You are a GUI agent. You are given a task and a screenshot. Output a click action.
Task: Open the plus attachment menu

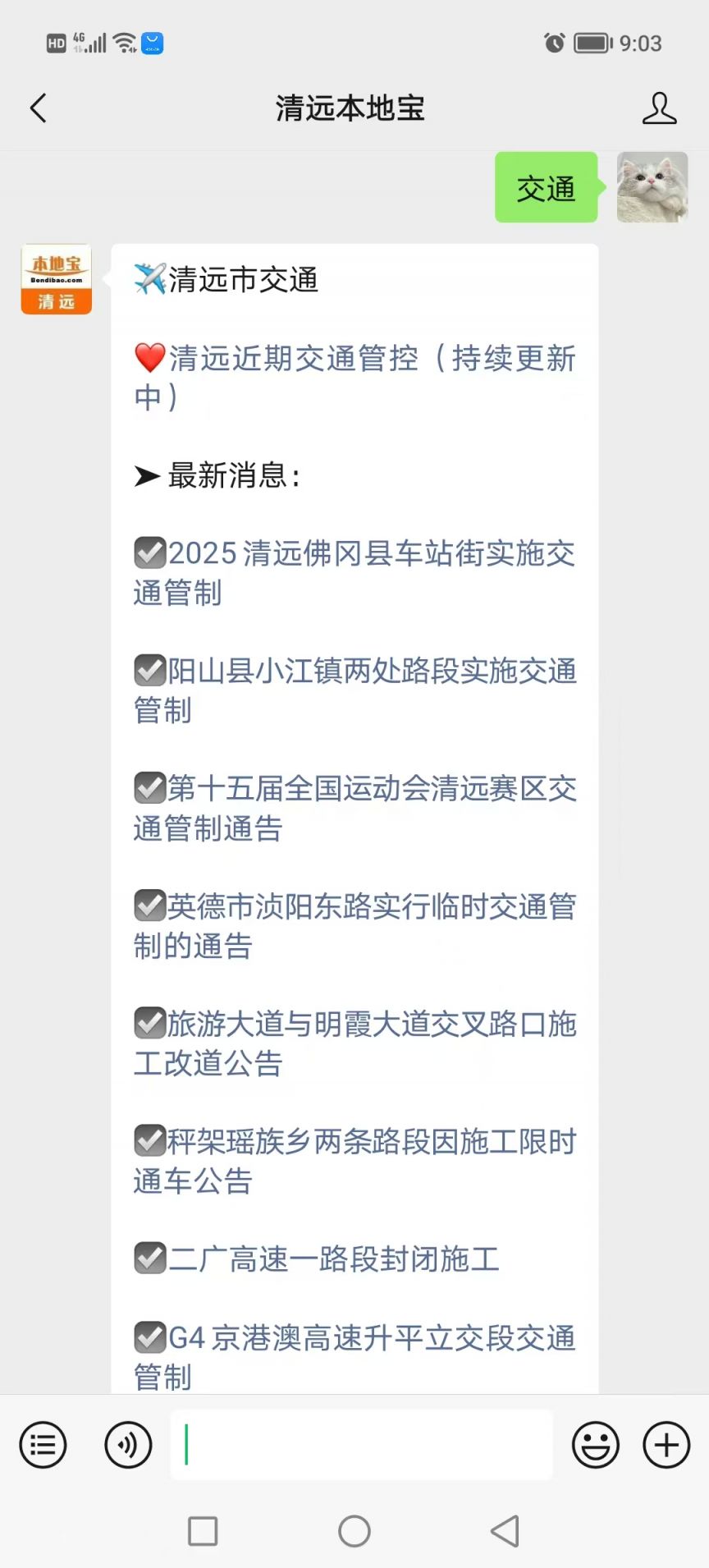pyautogui.click(x=666, y=1445)
